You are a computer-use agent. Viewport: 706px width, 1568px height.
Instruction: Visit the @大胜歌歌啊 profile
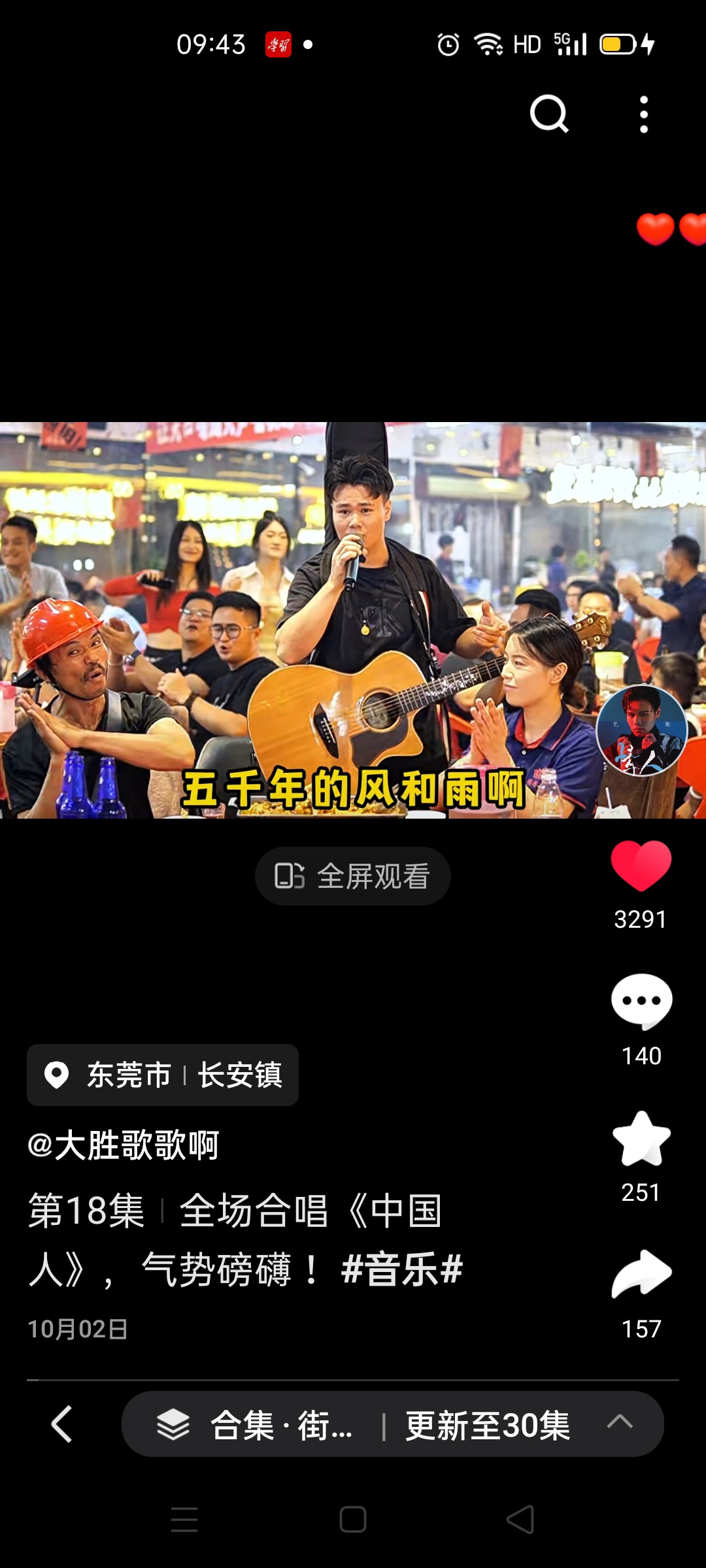(124, 1145)
